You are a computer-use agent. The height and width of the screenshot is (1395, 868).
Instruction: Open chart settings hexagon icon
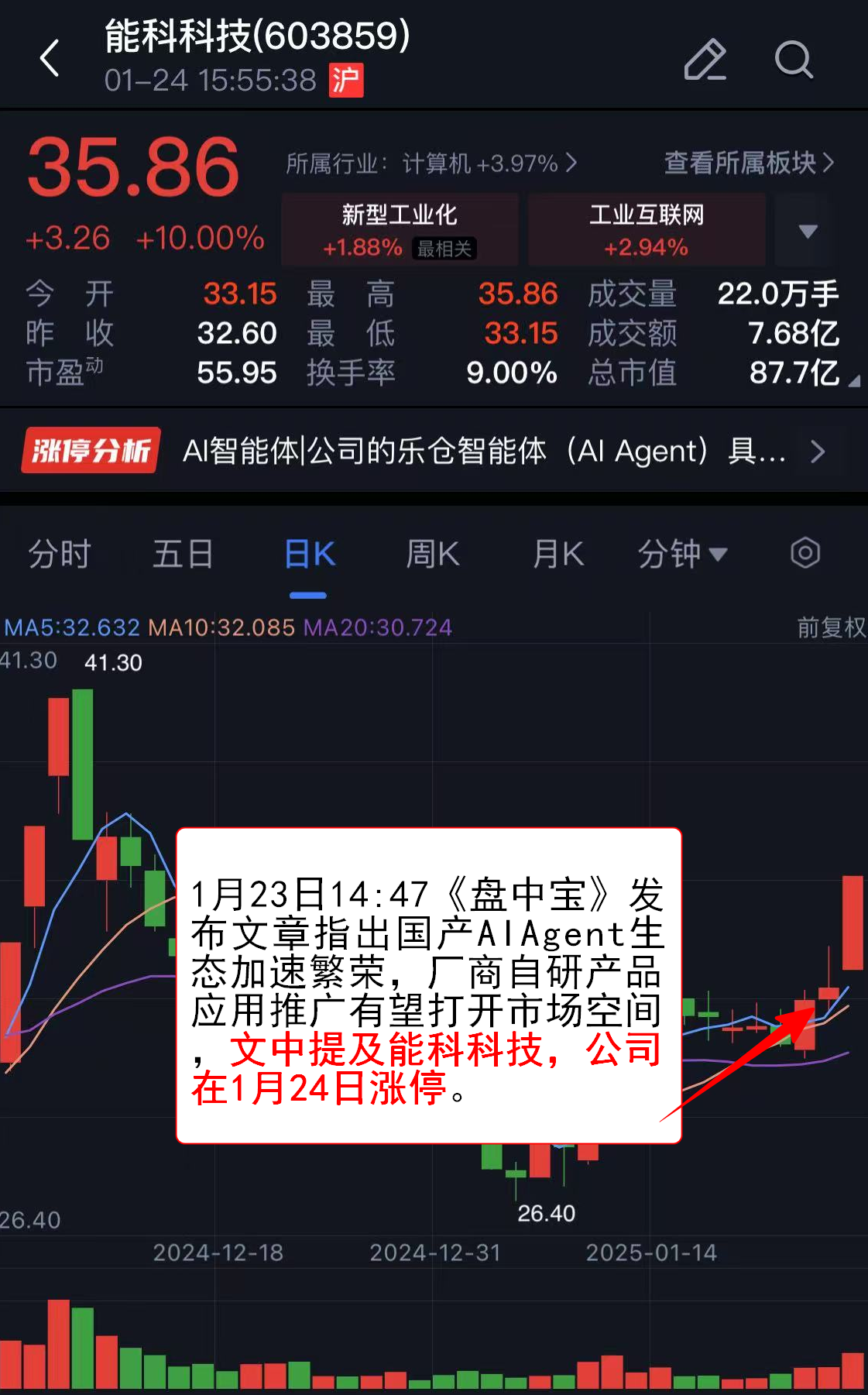805,553
